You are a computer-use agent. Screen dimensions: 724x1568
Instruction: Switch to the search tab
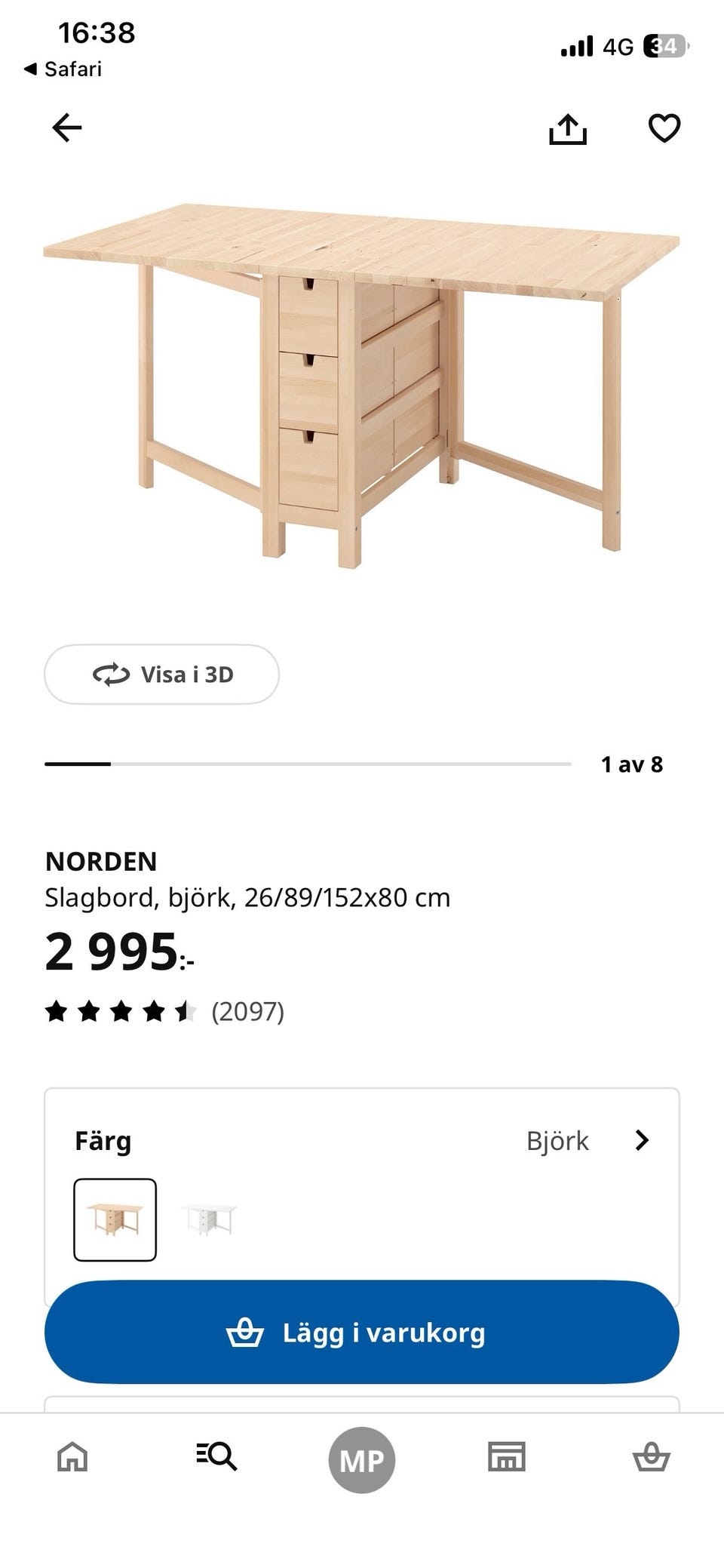pos(217,1456)
